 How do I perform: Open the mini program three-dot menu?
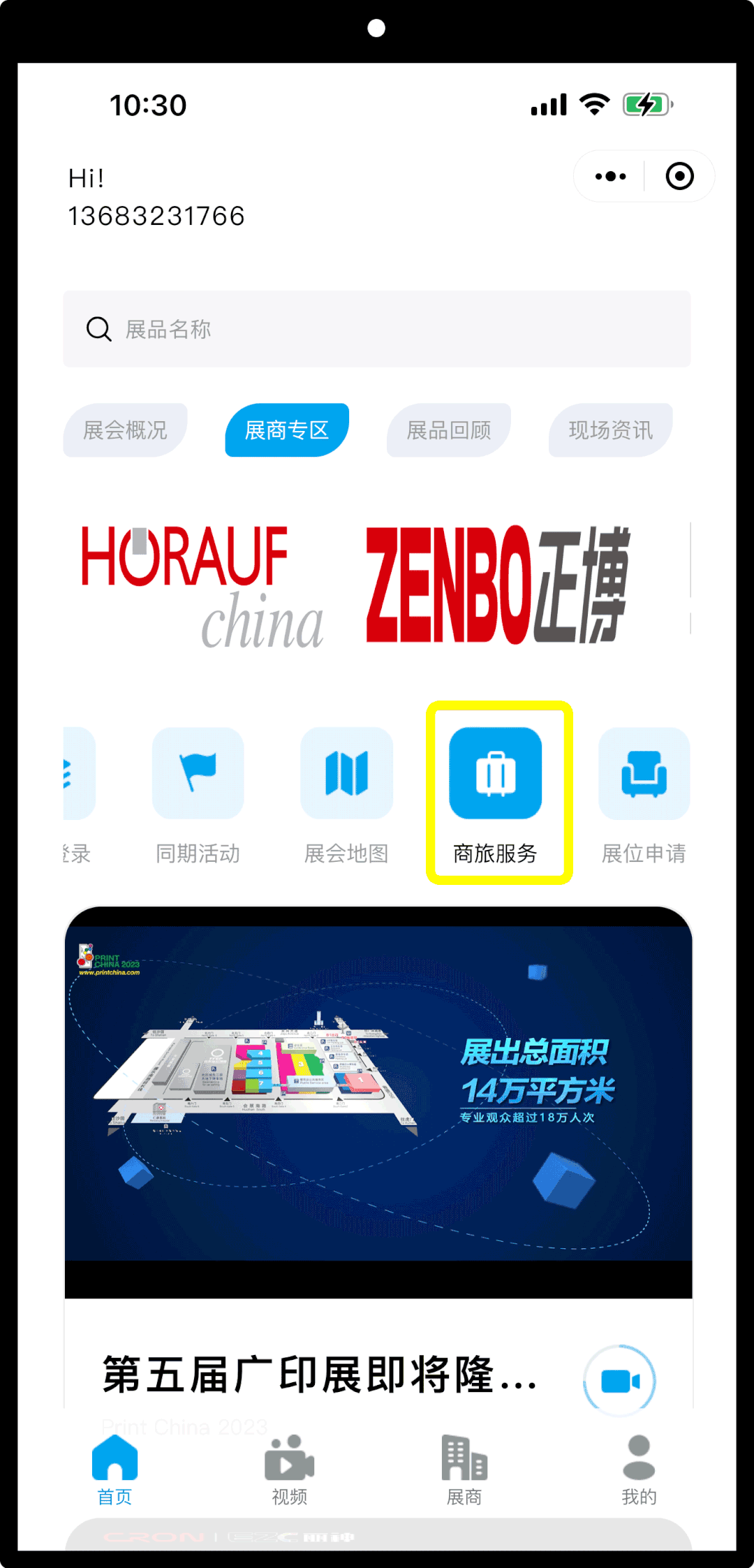click(610, 176)
